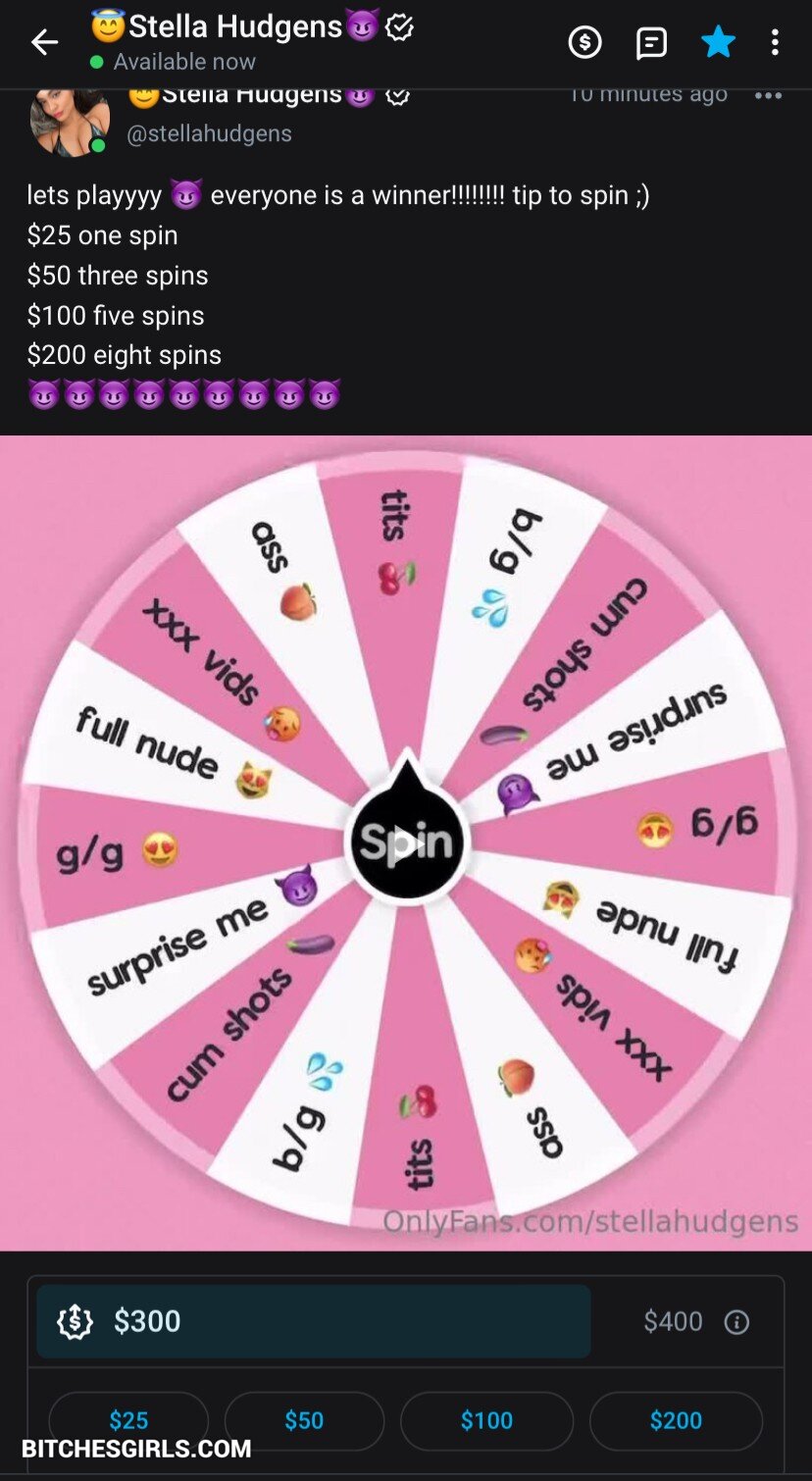Select the $50 tip amount
Viewport: 812px width, 1481px height.
pyautogui.click(x=304, y=1420)
